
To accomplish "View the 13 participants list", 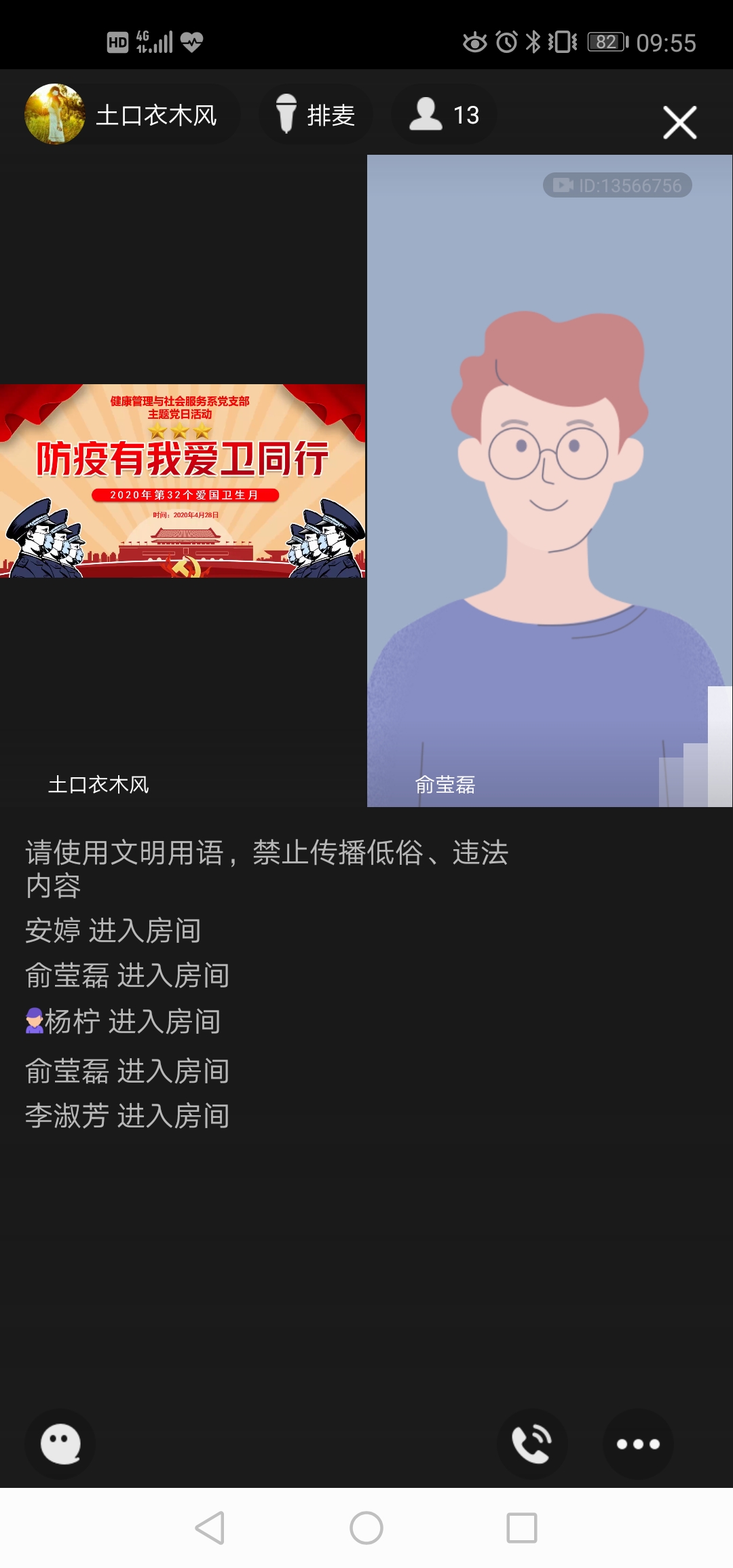I will point(445,115).
